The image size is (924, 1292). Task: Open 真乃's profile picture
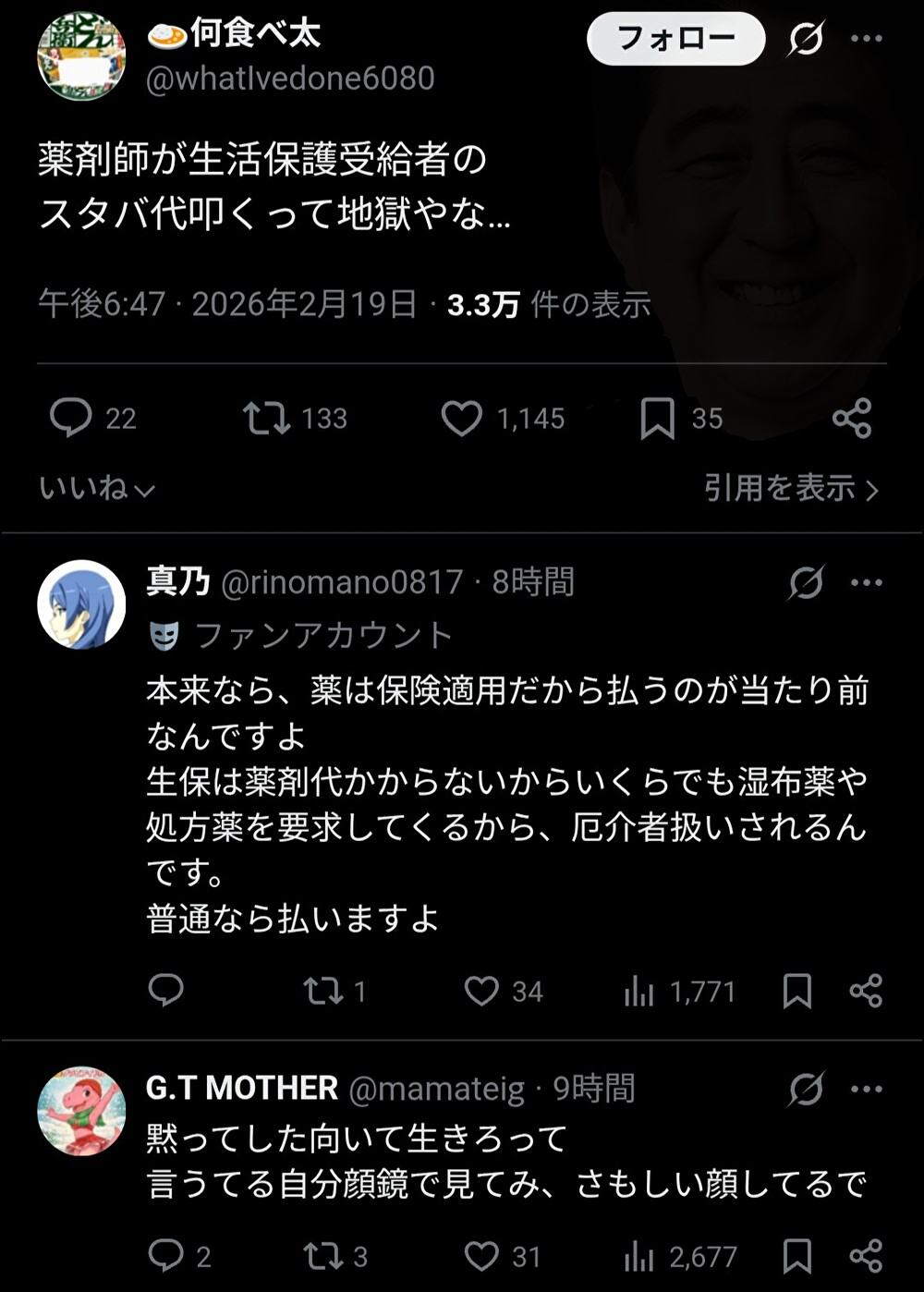(x=81, y=604)
